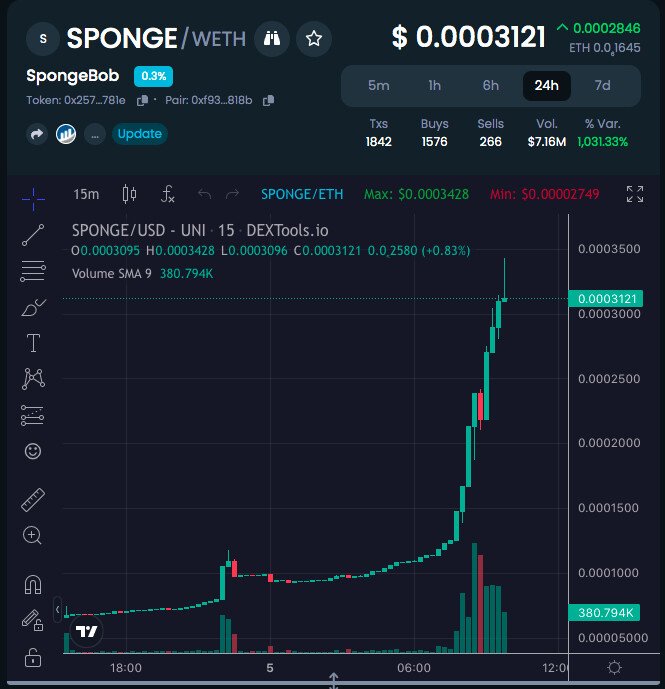Expand the chart to fullscreen

tap(634, 194)
